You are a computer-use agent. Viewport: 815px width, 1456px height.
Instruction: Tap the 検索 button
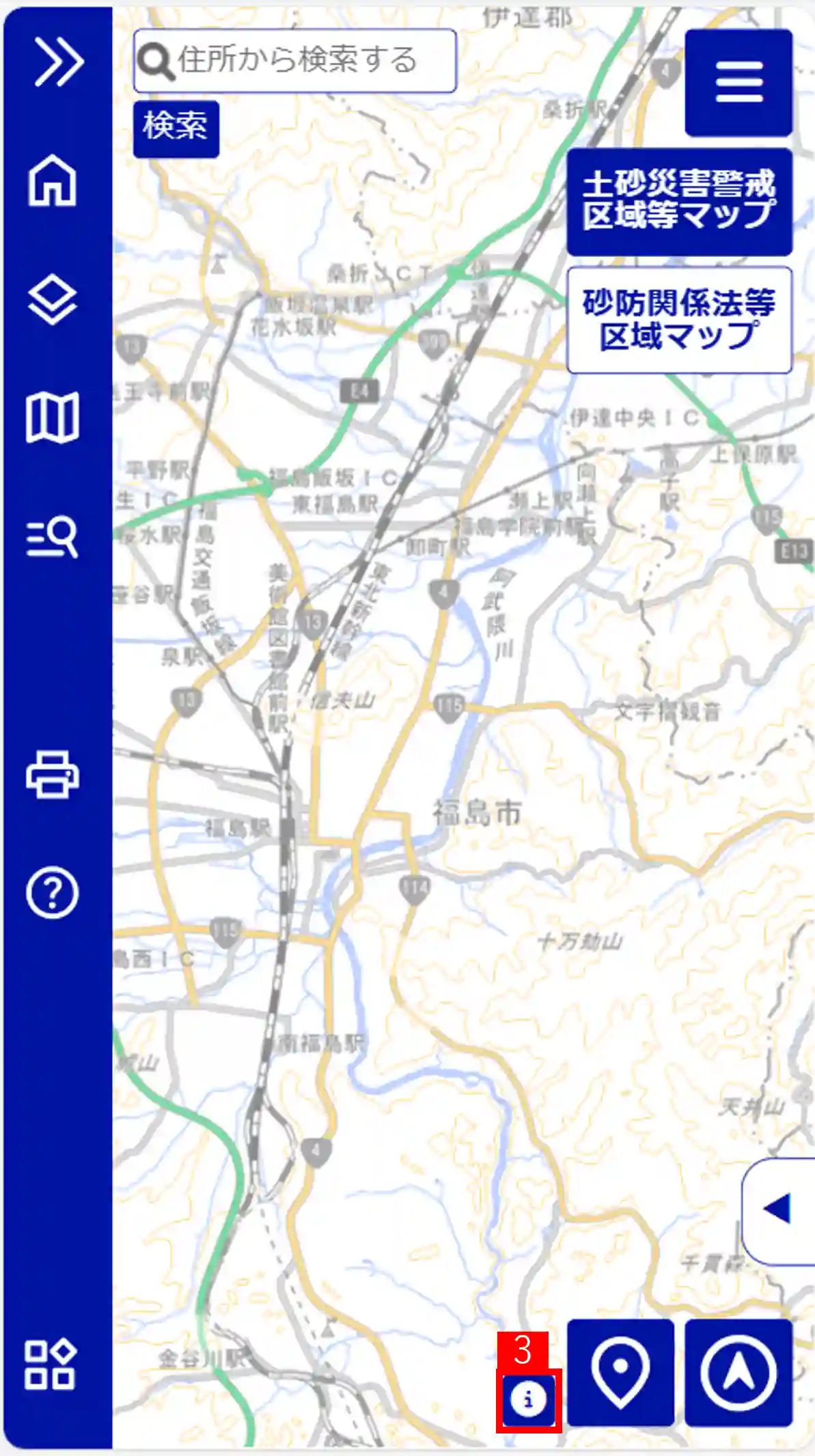pyautogui.click(x=176, y=128)
